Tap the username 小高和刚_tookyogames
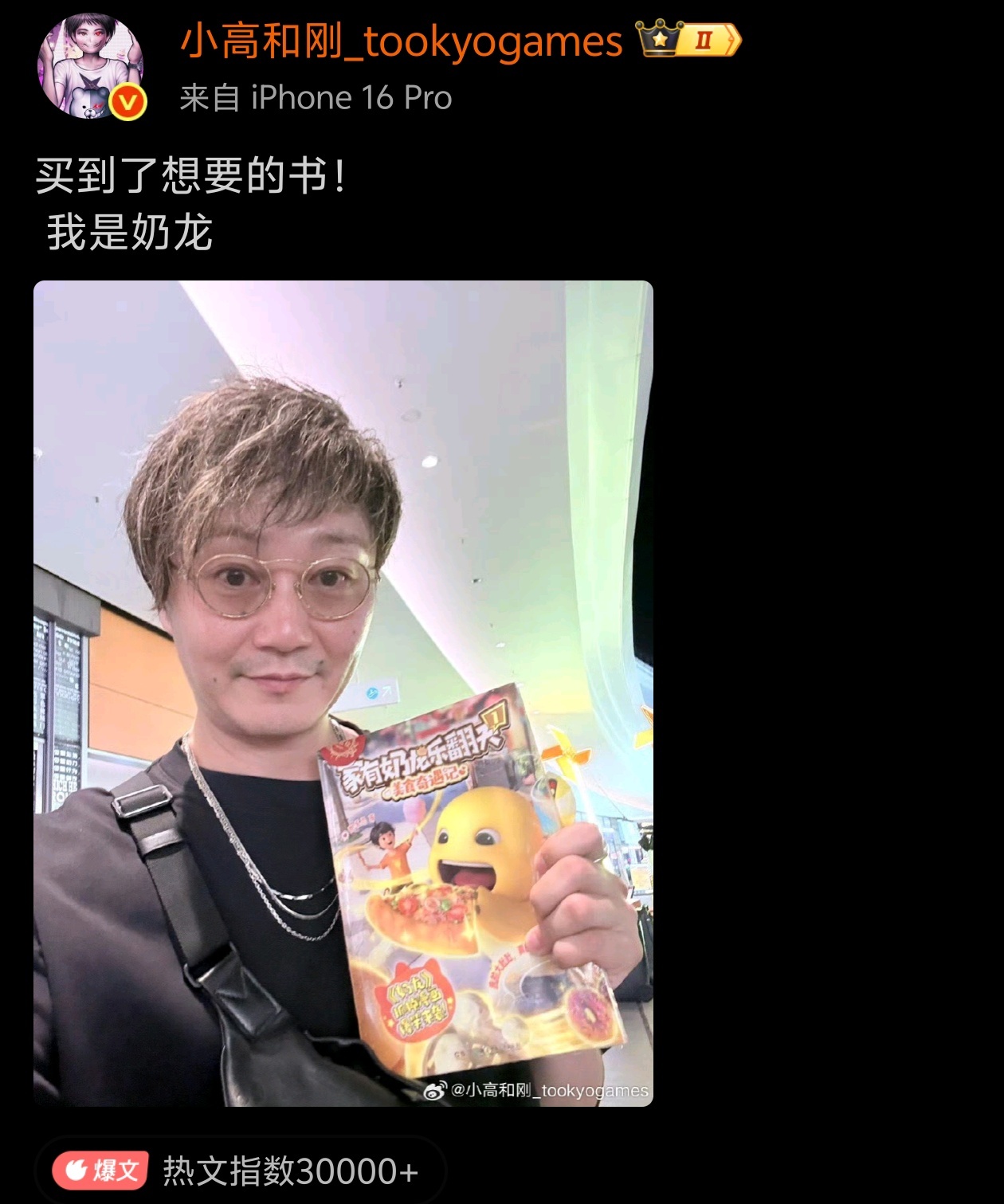 tap(401, 41)
